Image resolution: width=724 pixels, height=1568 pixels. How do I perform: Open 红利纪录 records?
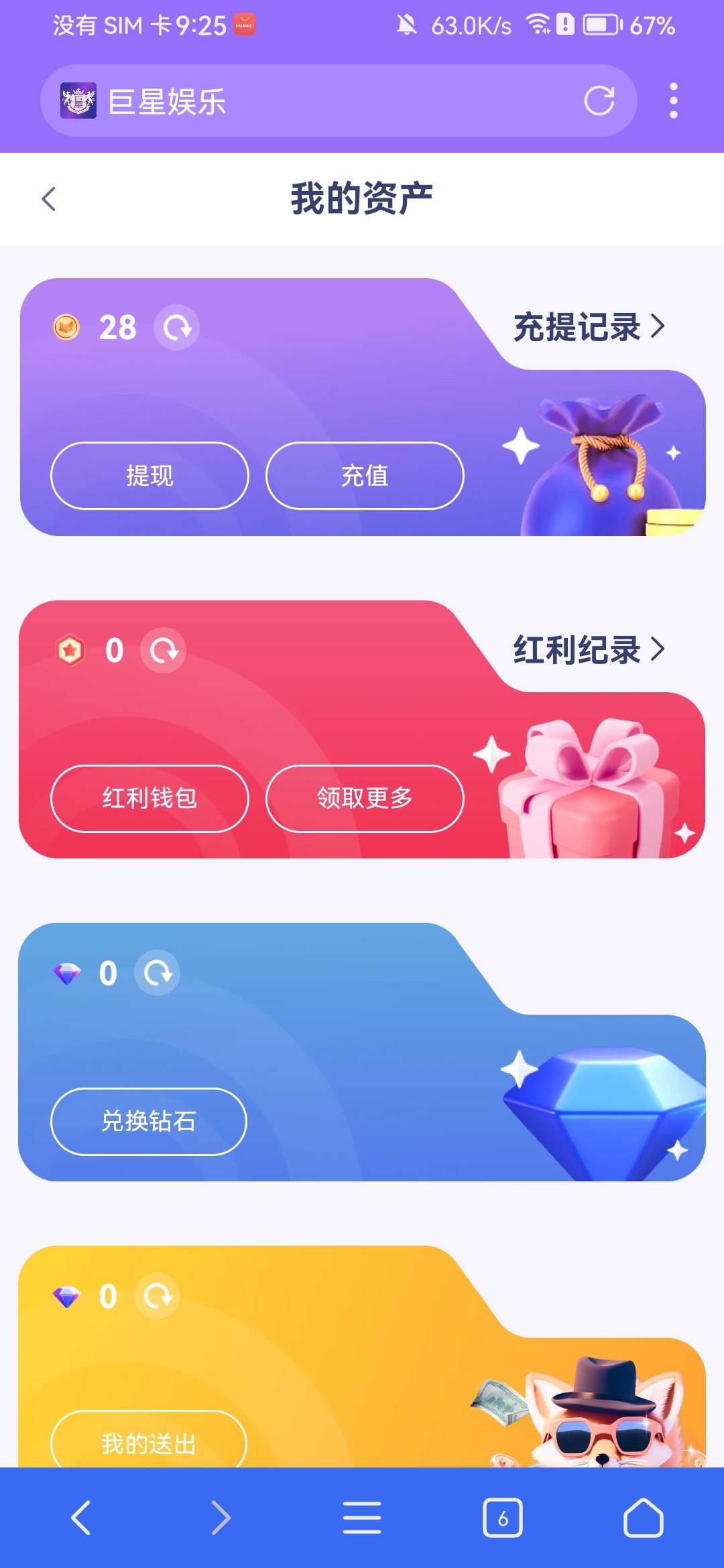coord(589,649)
